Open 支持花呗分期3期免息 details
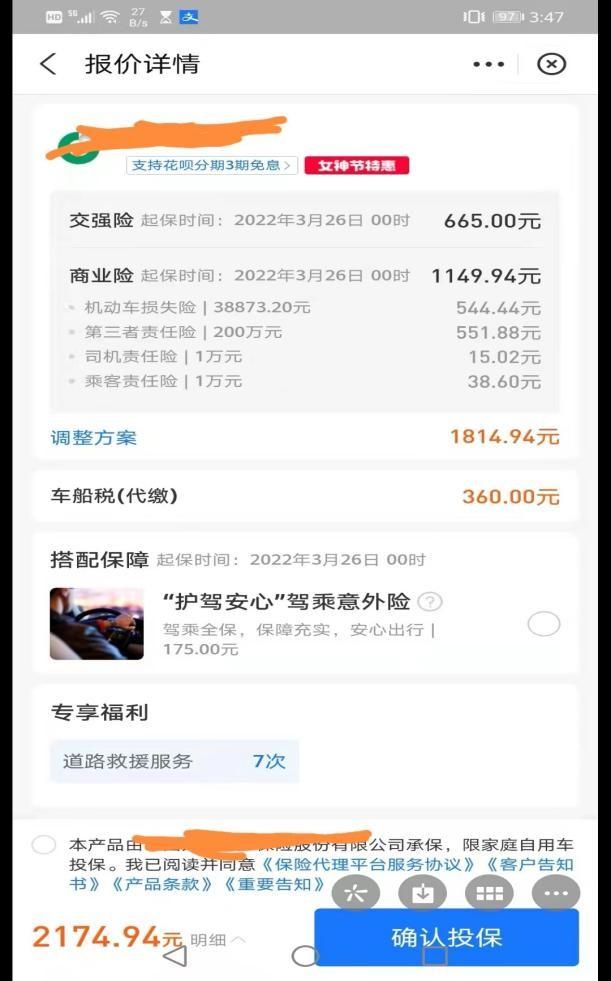The image size is (611, 981). (x=212, y=165)
